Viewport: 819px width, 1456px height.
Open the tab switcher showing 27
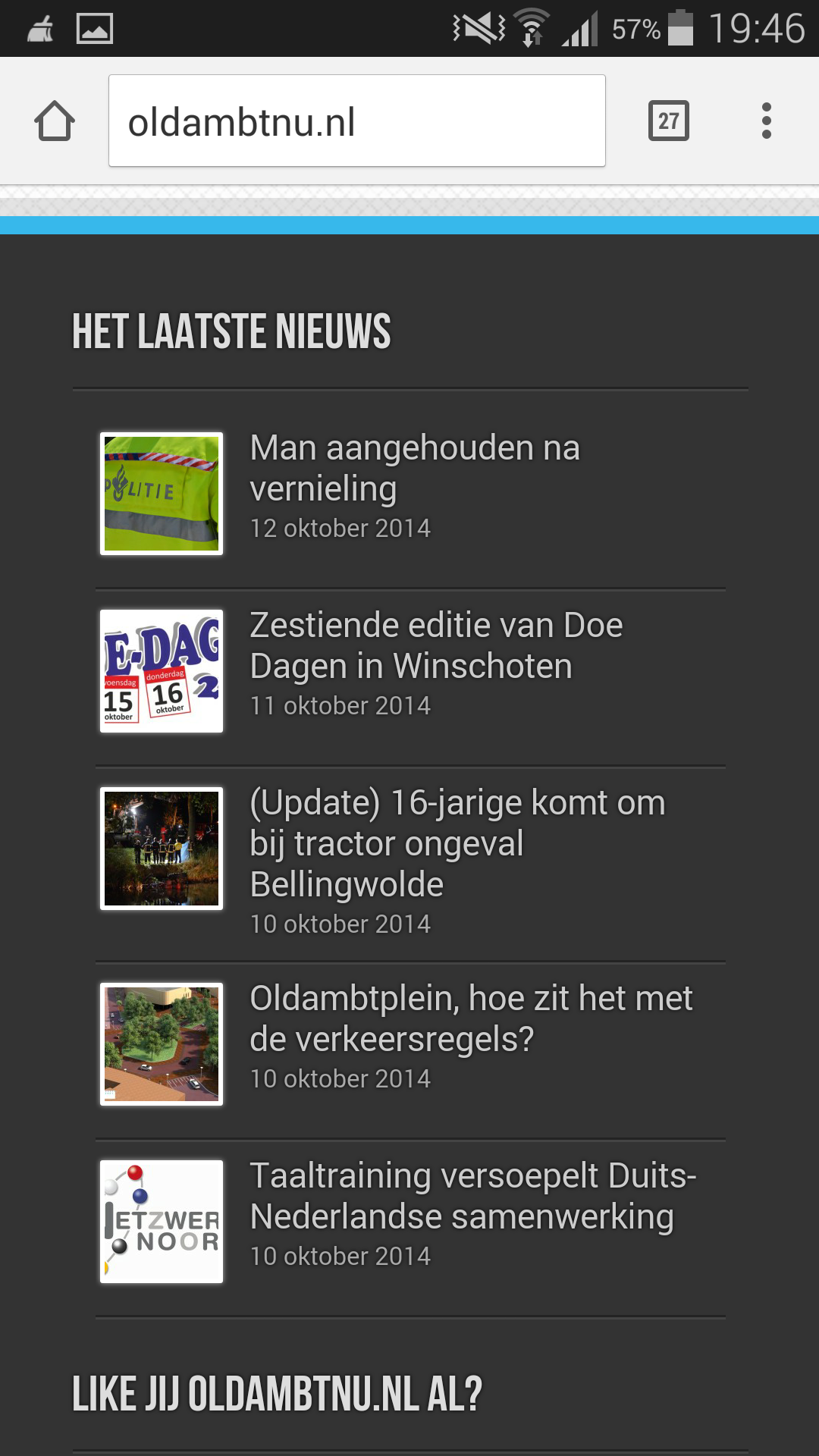click(668, 121)
